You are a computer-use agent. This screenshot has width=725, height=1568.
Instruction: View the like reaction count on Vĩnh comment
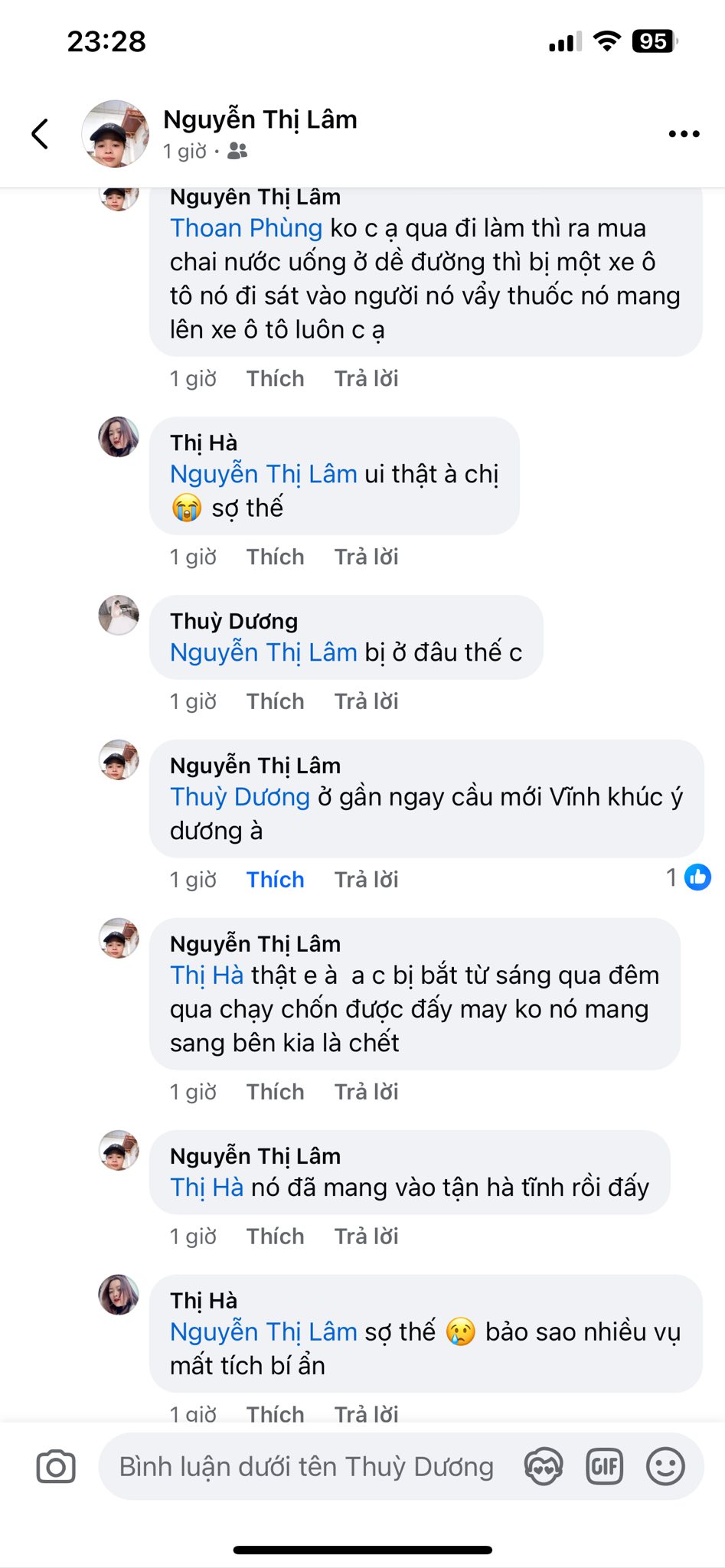(688, 877)
